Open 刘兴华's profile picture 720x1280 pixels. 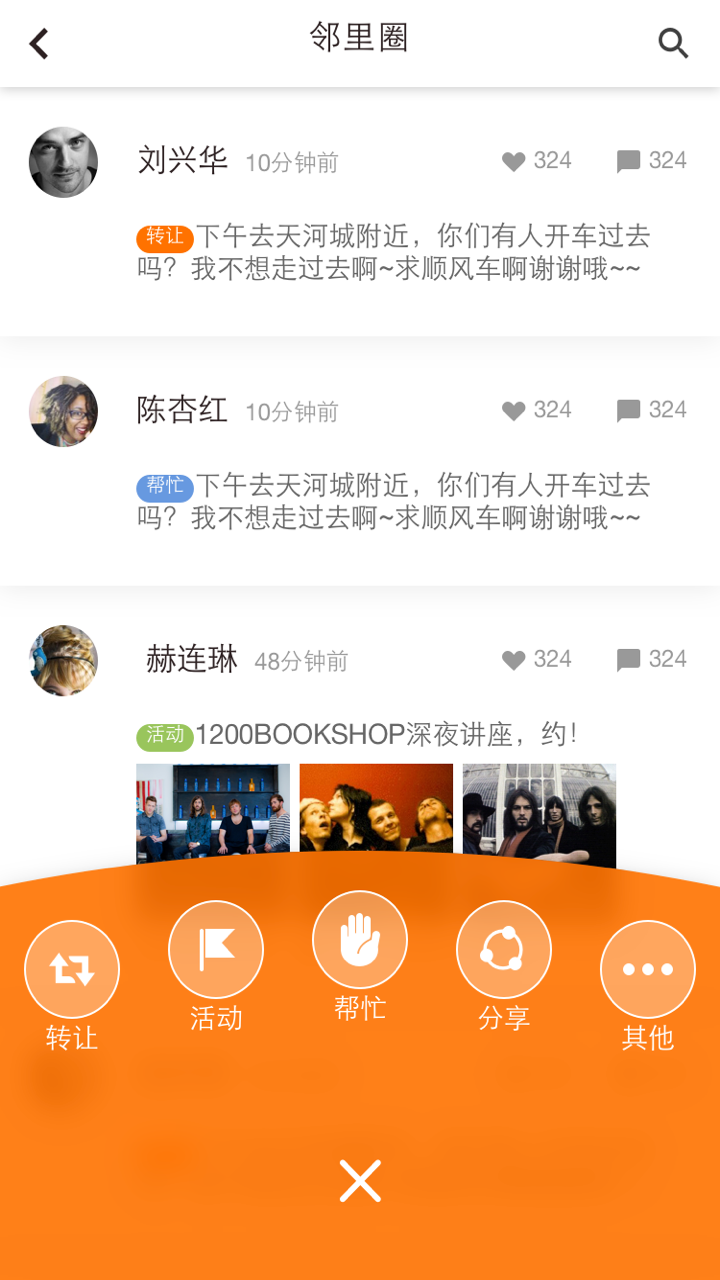click(63, 162)
